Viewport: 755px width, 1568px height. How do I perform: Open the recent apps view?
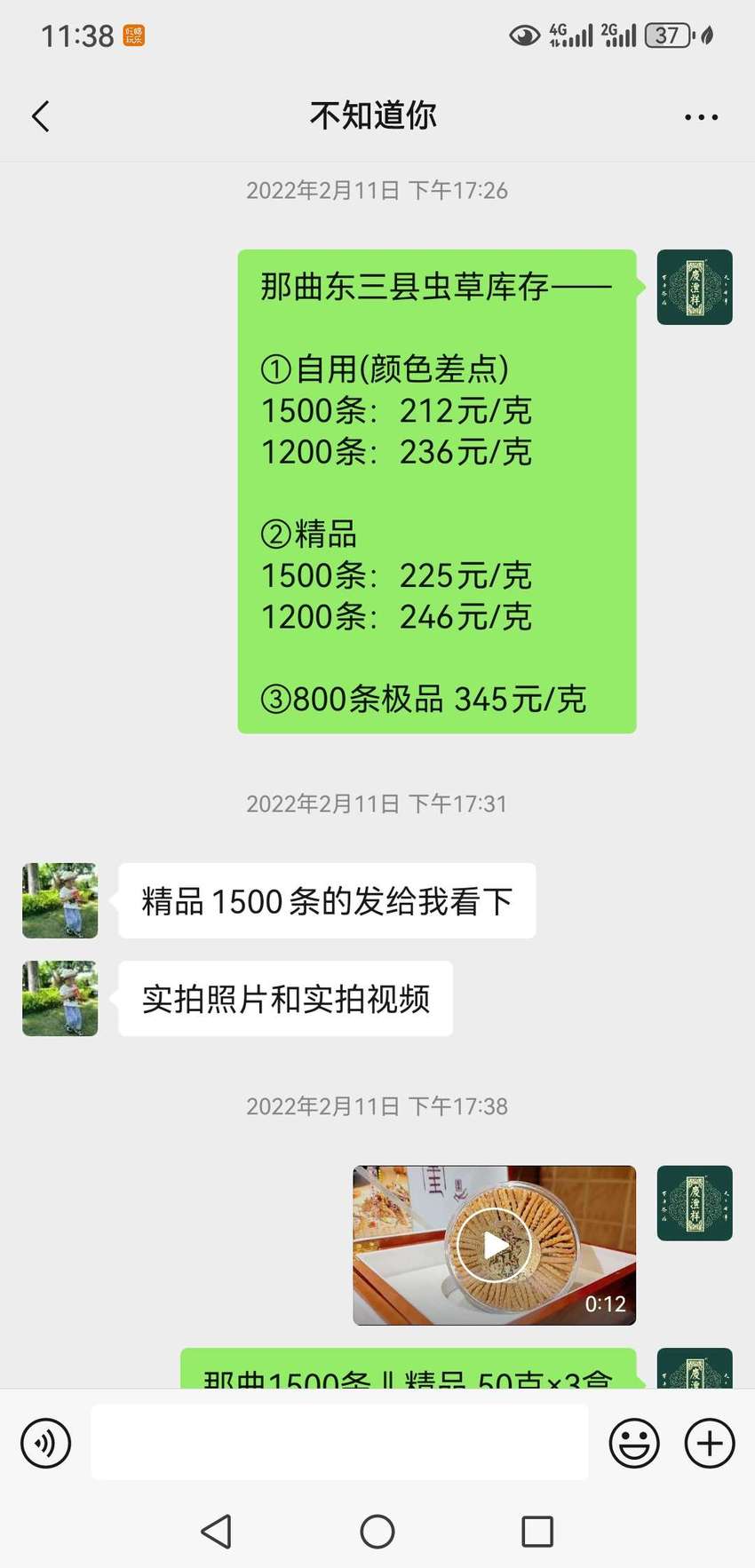tap(537, 1532)
